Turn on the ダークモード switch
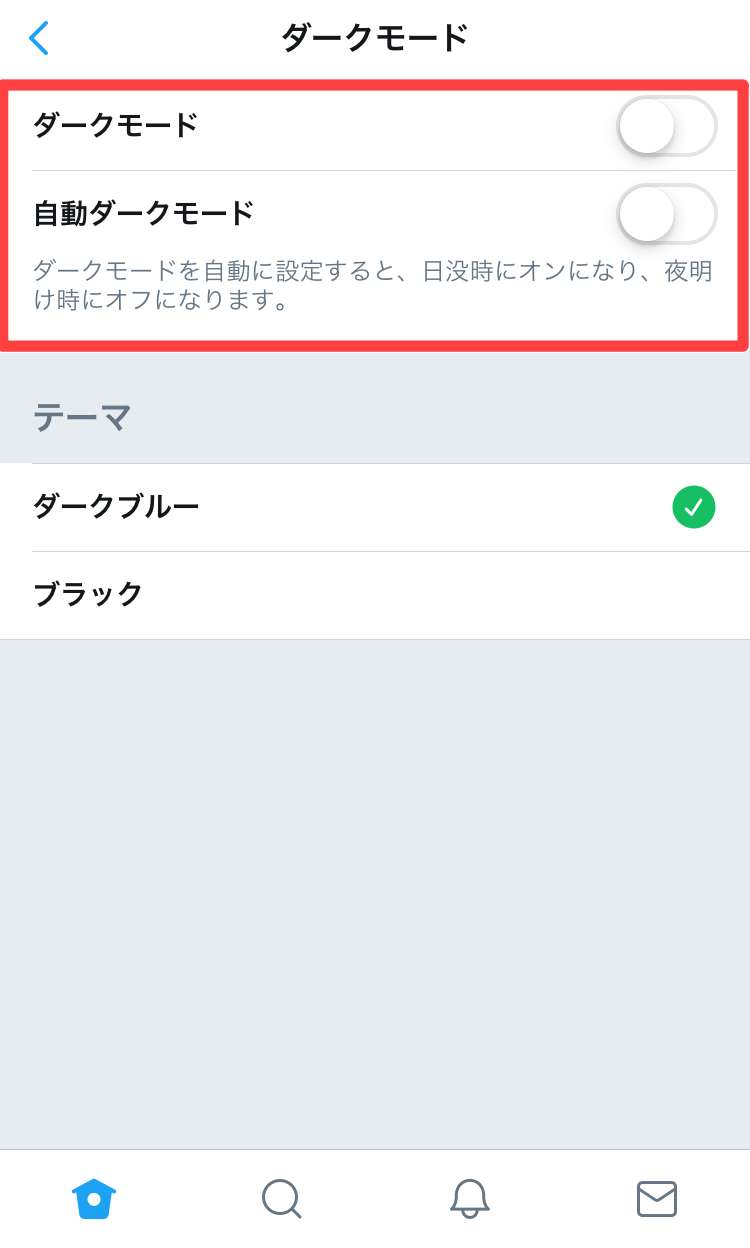The width and height of the screenshot is (750, 1248). coord(666,127)
